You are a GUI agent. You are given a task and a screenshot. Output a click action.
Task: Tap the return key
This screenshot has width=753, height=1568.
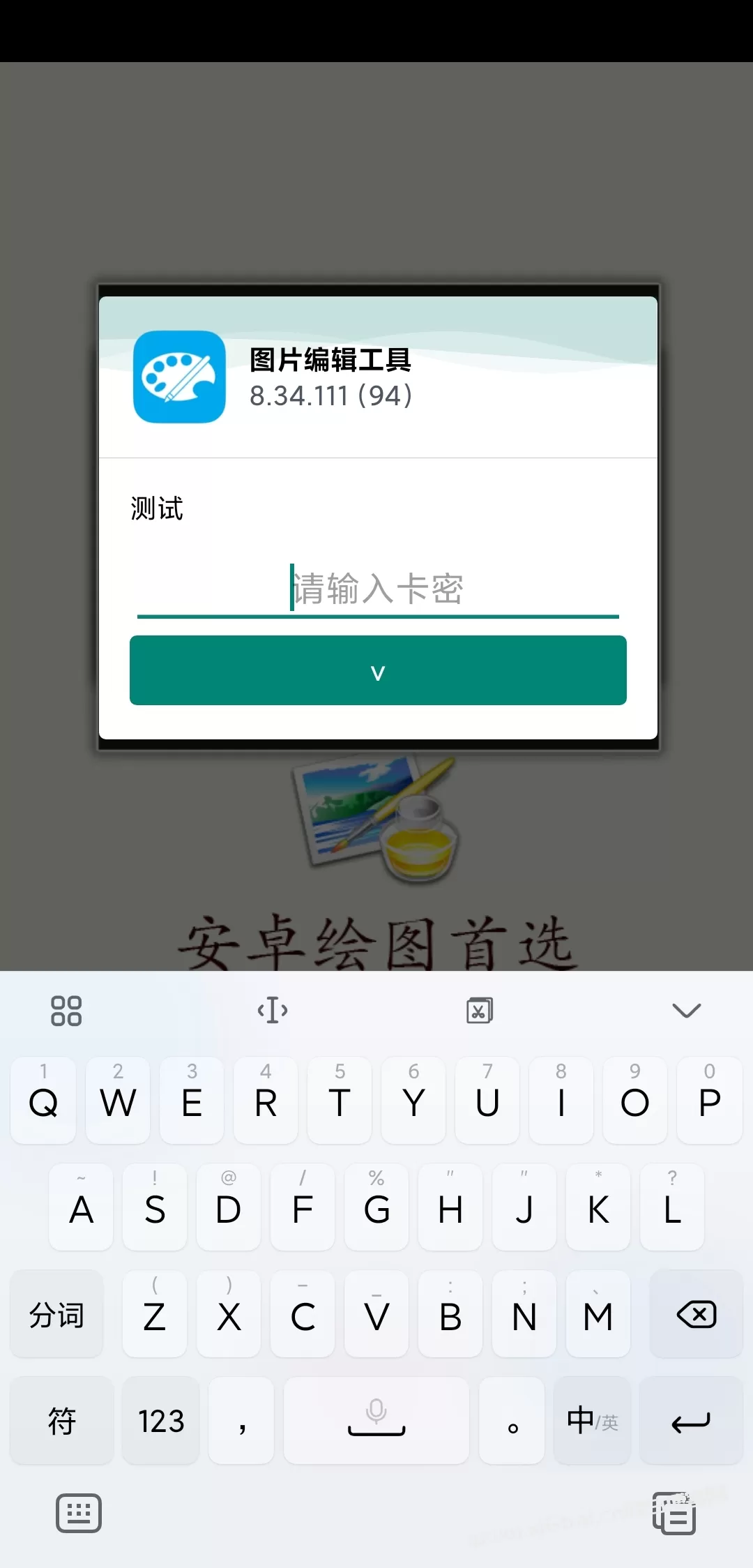pos(691,1421)
